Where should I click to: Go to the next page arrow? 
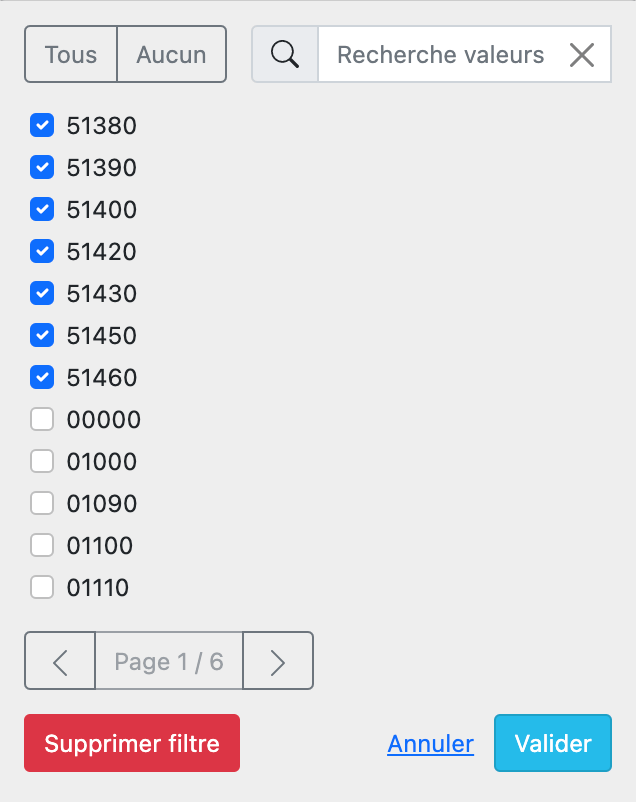point(278,661)
